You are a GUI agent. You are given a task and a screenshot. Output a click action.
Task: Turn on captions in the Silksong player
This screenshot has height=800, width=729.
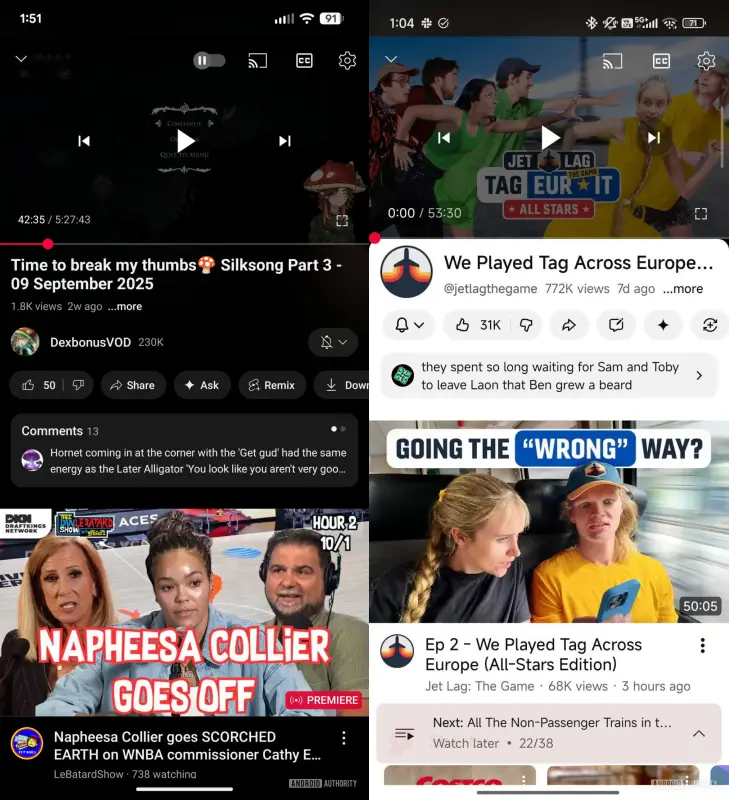[x=304, y=61]
